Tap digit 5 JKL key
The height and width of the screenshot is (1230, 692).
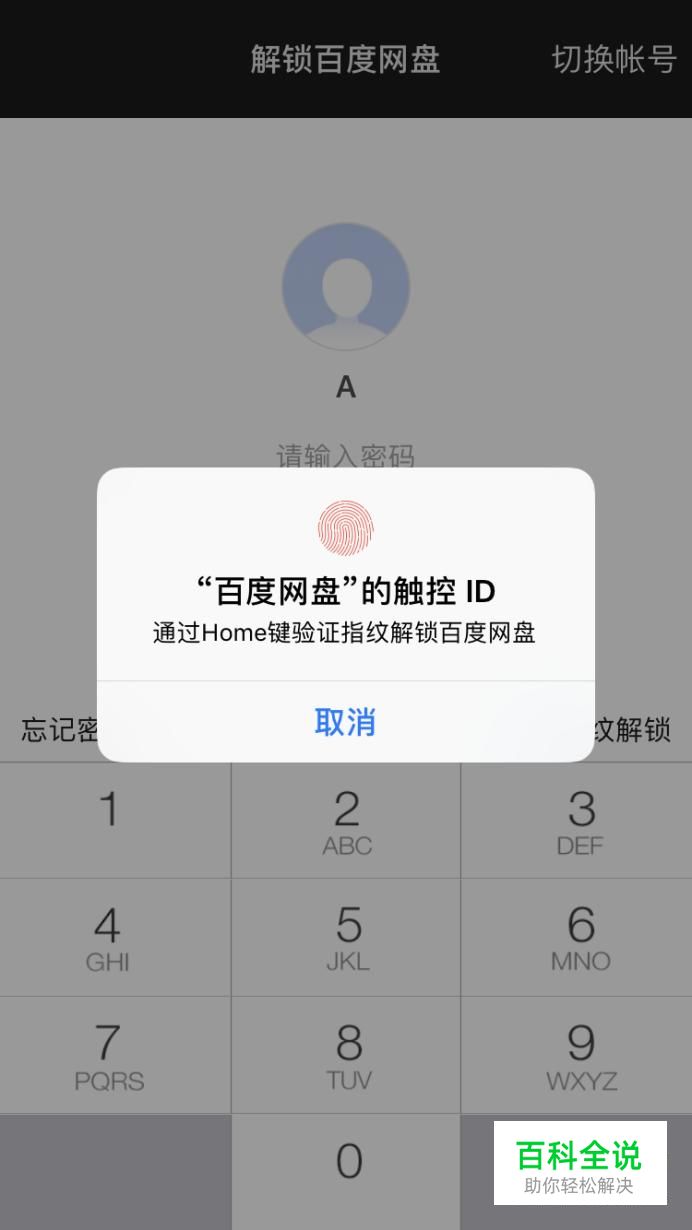click(x=346, y=938)
